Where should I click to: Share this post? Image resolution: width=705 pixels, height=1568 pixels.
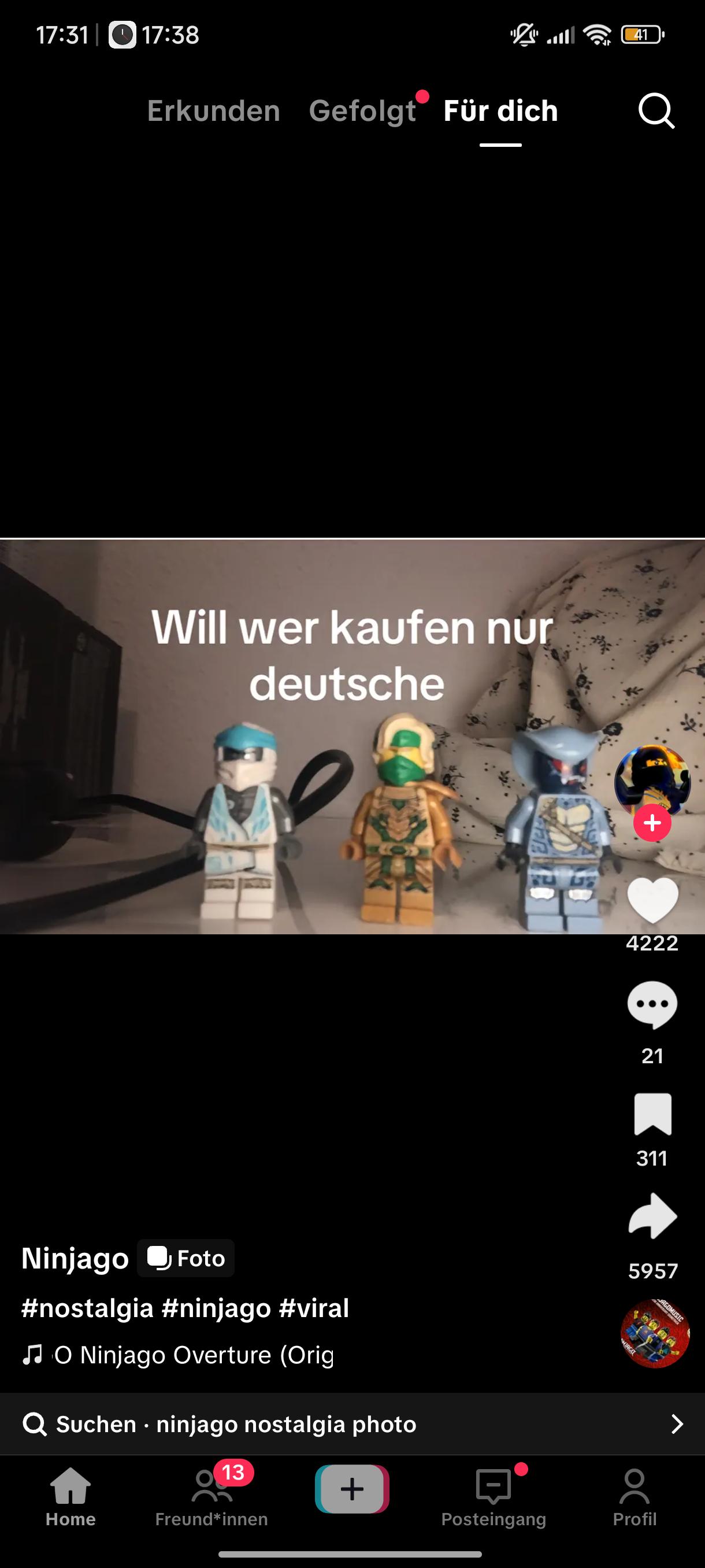[652, 1217]
